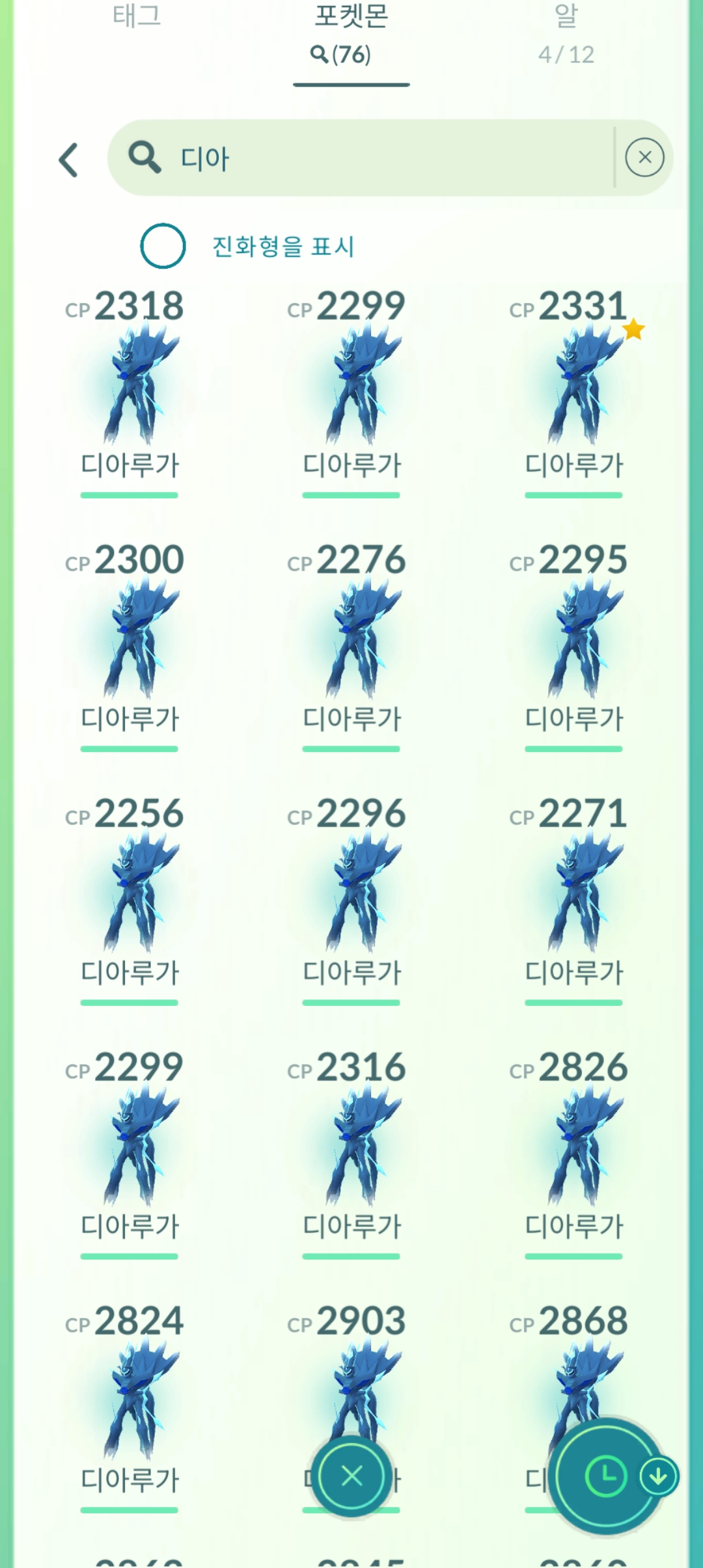Close the Pokémon list with the round X button
The image size is (703, 1568).
[x=351, y=1476]
